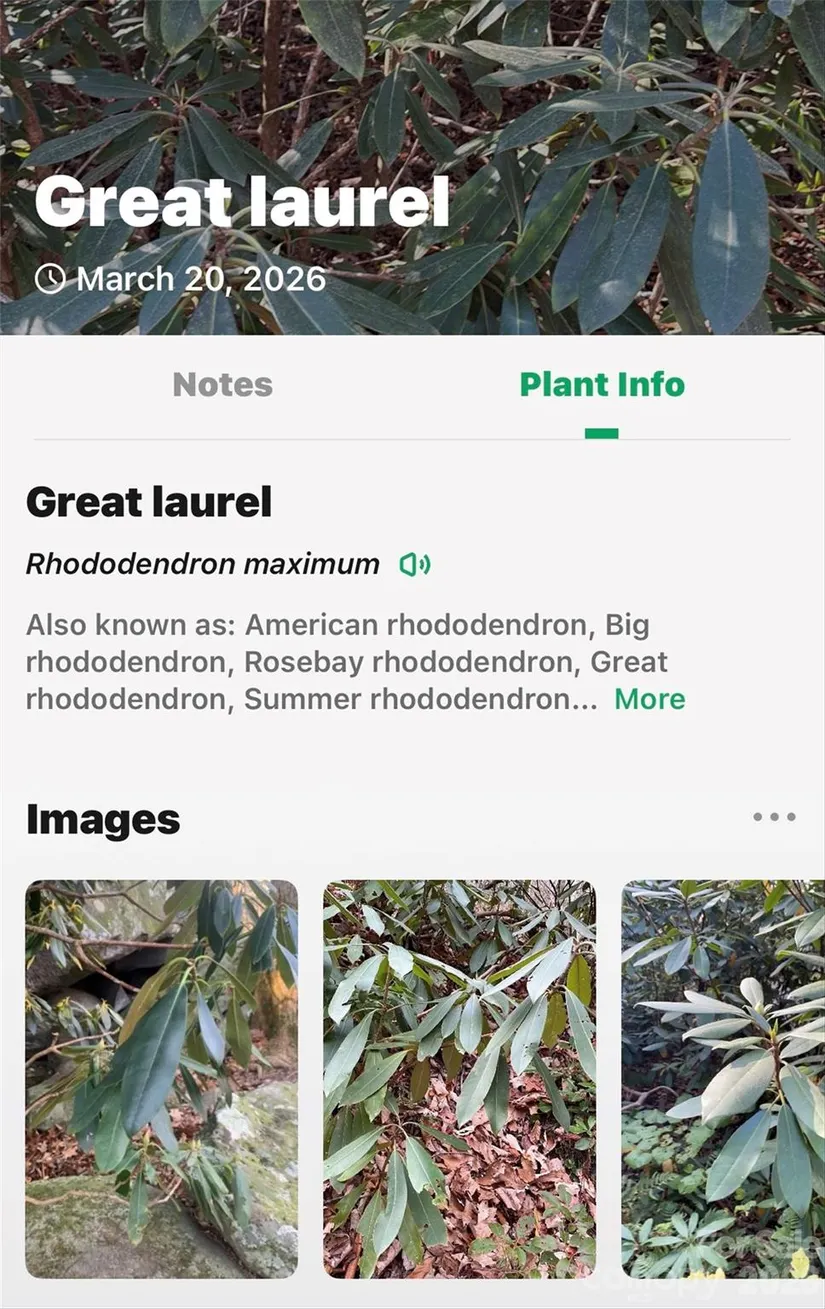This screenshot has height=1309, width=825.
Task: Open the first image by the rock
Action: (x=162, y=1078)
